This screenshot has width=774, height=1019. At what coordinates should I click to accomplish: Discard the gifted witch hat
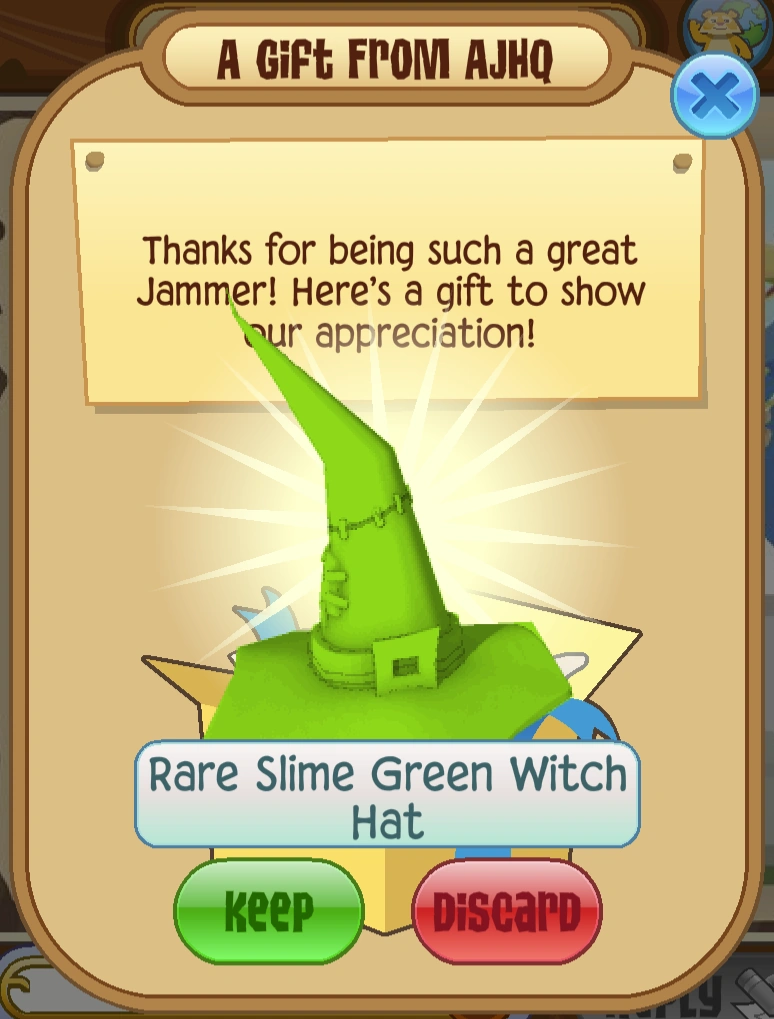(x=507, y=911)
